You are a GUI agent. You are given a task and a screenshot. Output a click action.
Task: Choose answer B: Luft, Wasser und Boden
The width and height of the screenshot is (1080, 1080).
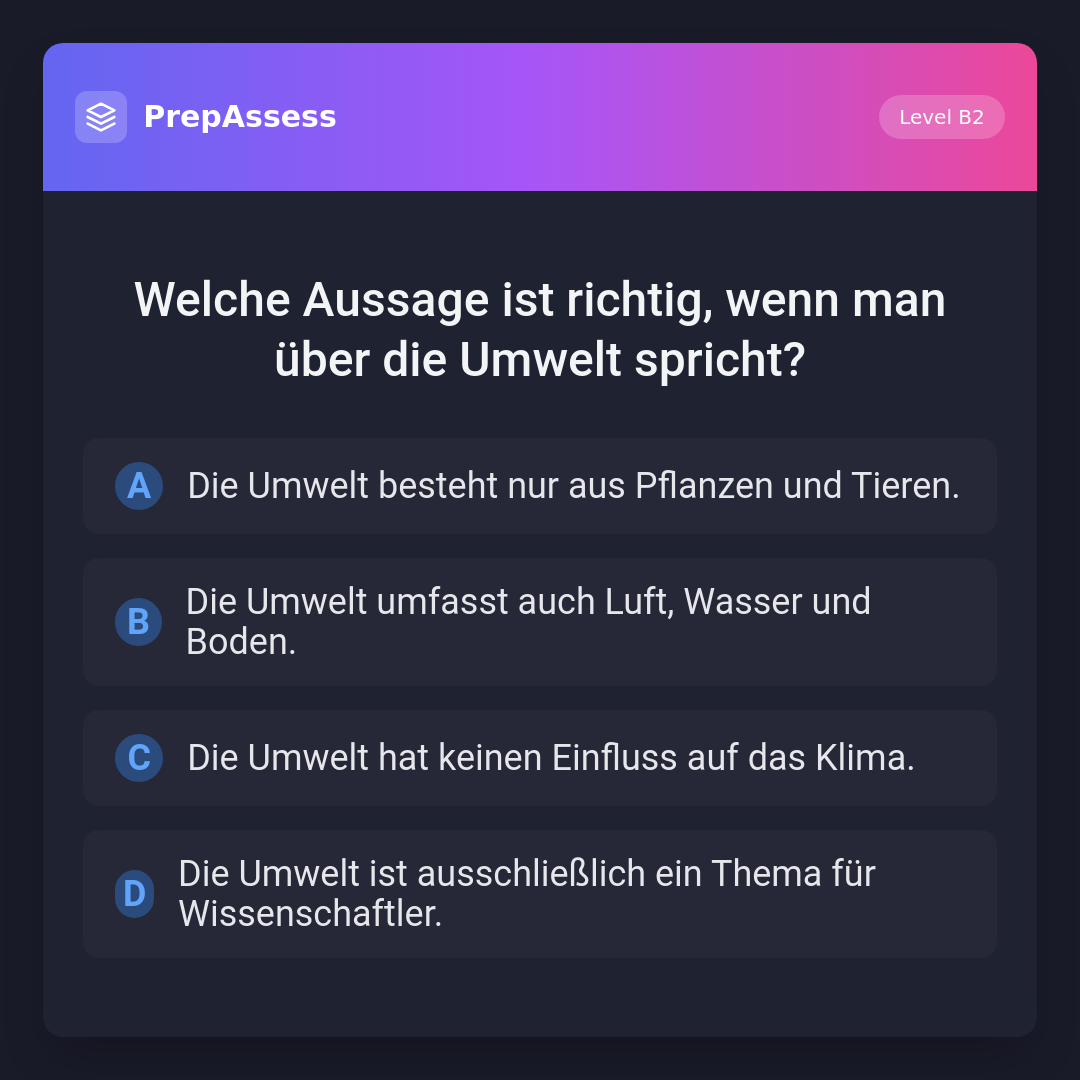point(539,622)
